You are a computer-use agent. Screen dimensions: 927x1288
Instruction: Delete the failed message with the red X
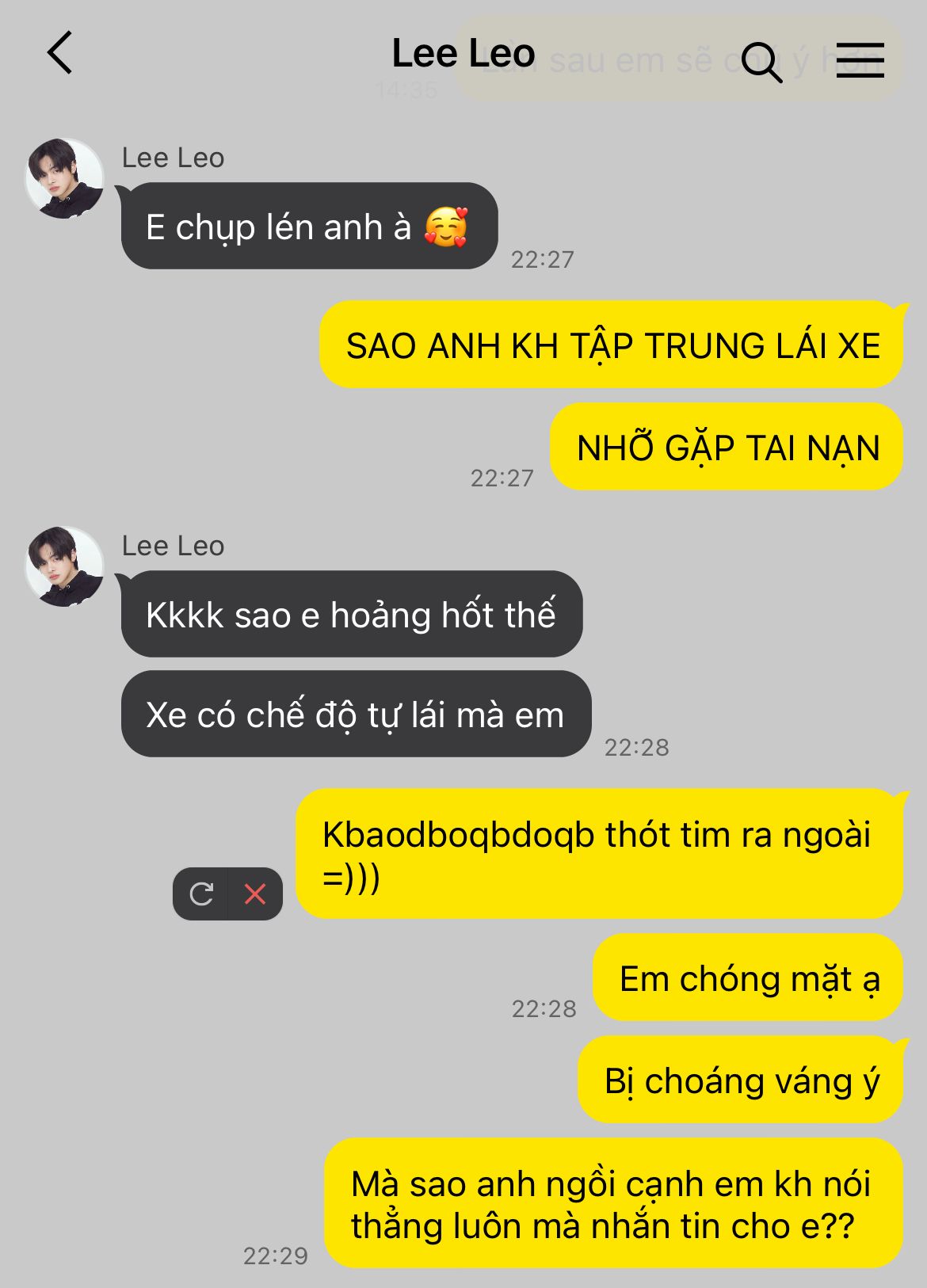[x=255, y=894]
